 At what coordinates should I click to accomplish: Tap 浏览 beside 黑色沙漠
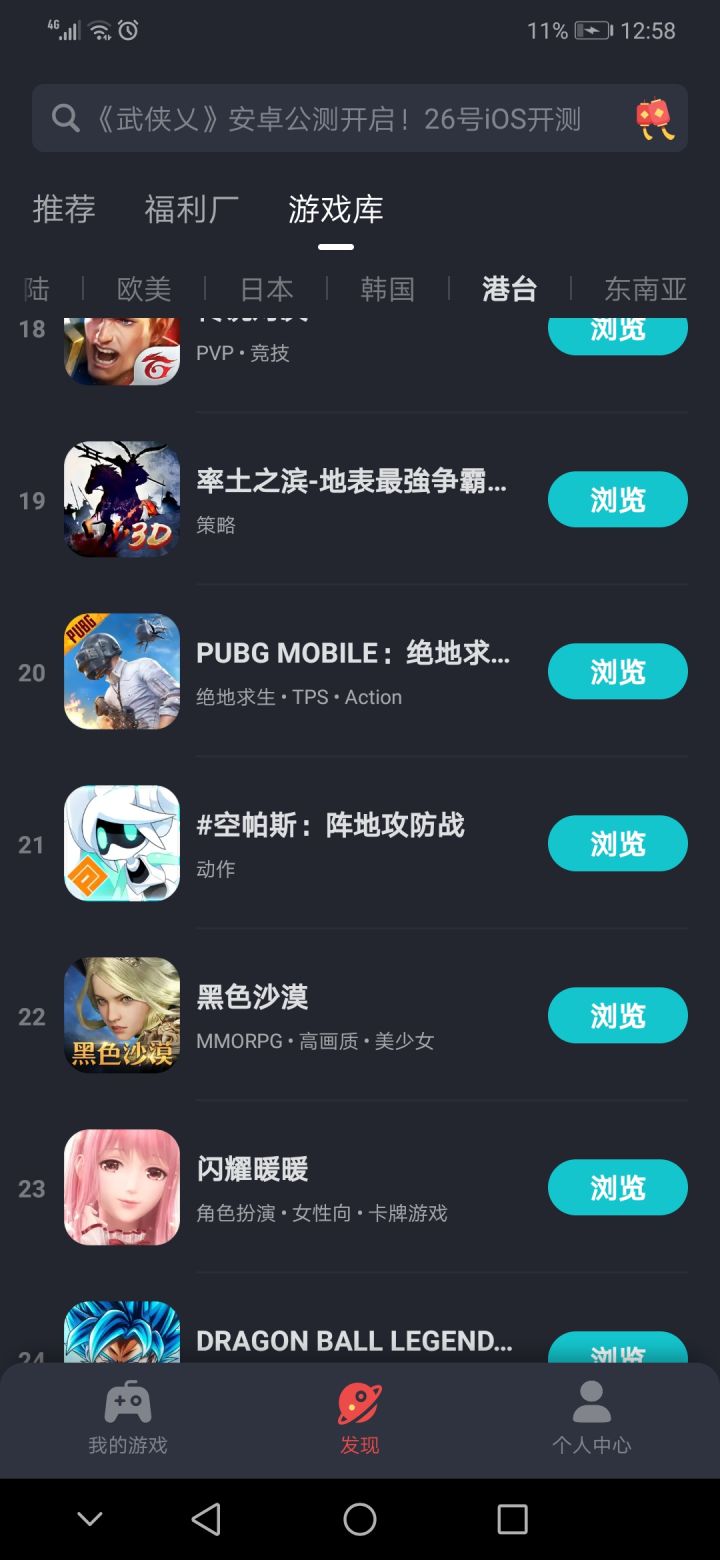(x=617, y=1015)
